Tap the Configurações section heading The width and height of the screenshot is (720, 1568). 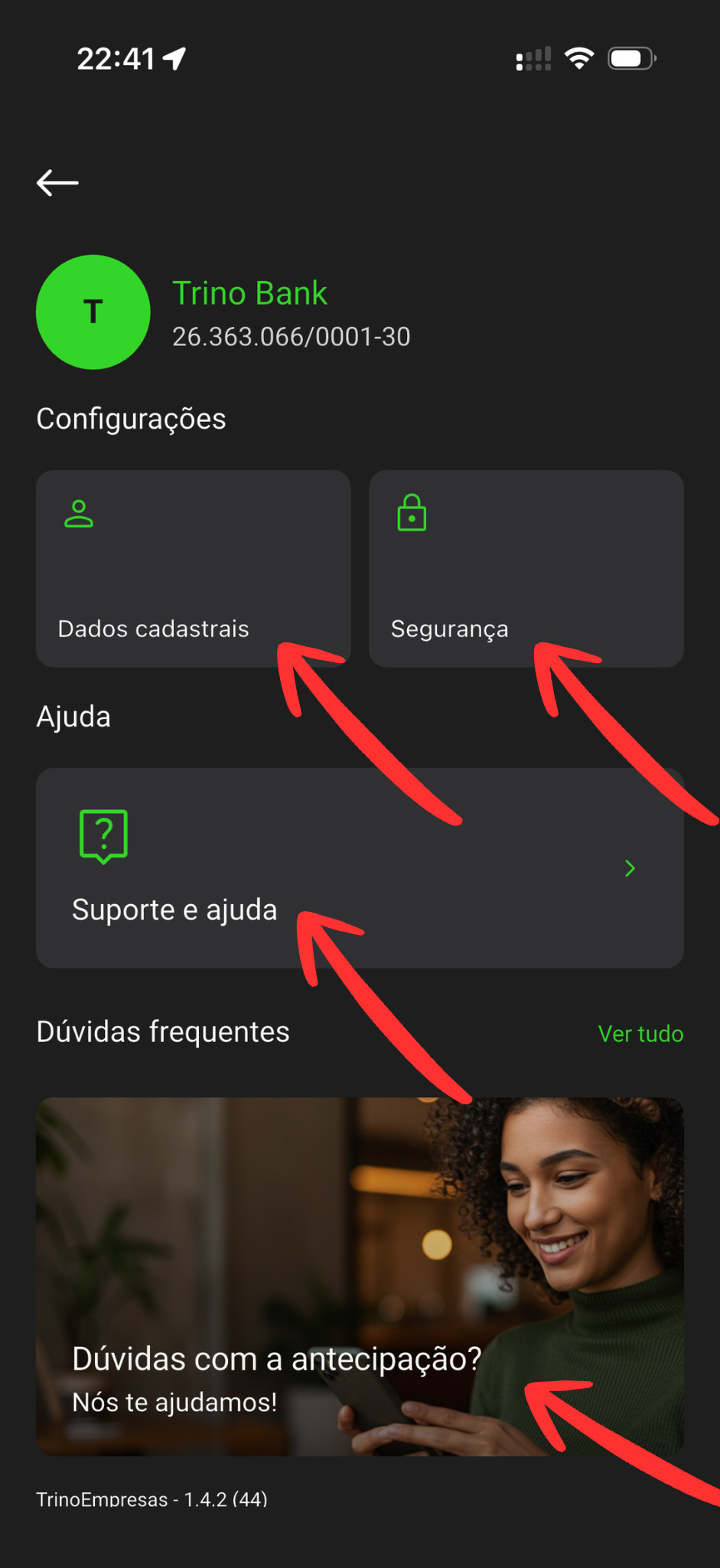pos(131,418)
